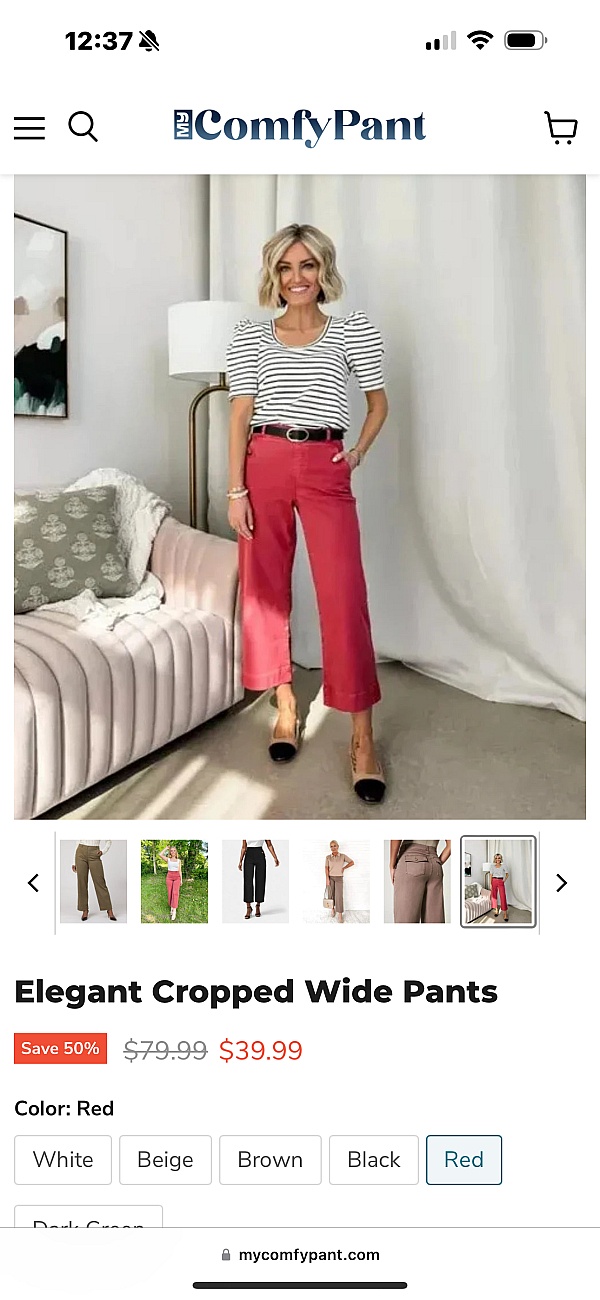Tap the mycomfypant.com address bar

(x=300, y=1255)
